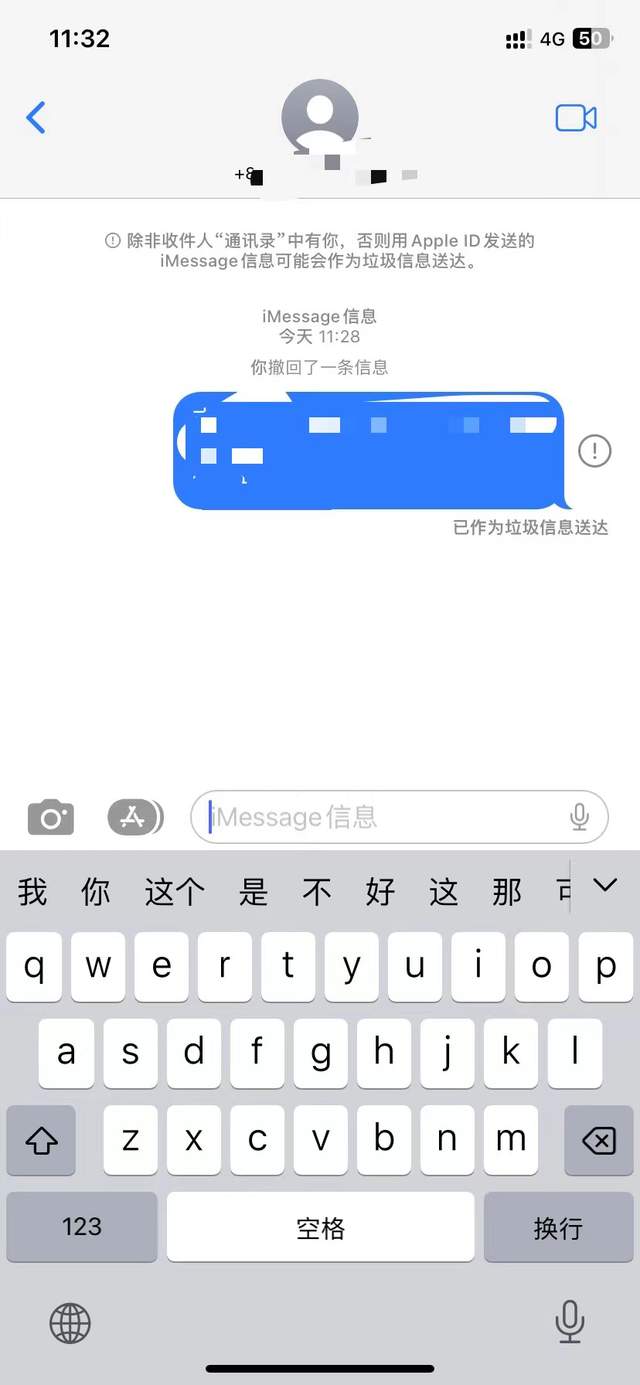
Task: Switch to the 123 number keyboard
Action: 82,1227
